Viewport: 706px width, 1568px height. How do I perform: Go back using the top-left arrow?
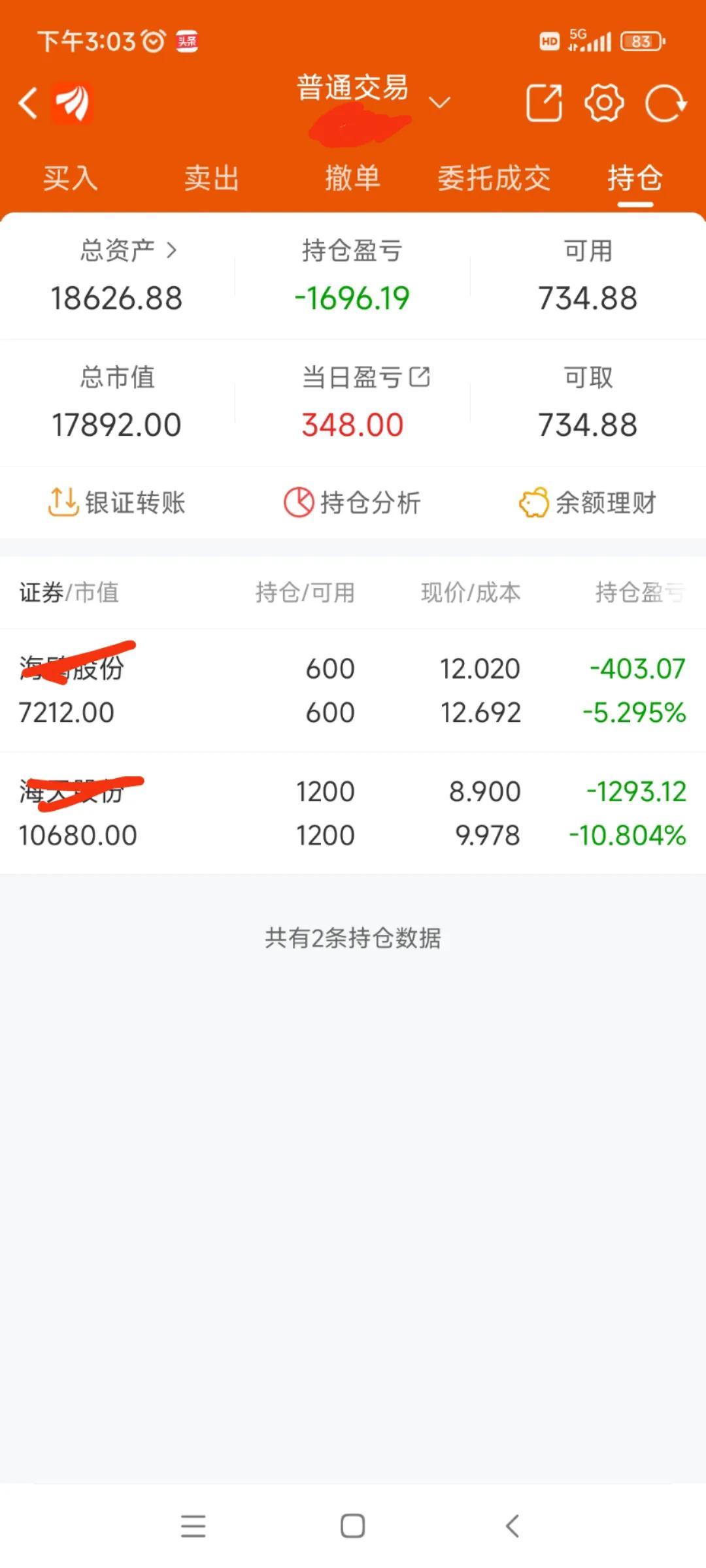click(x=27, y=103)
